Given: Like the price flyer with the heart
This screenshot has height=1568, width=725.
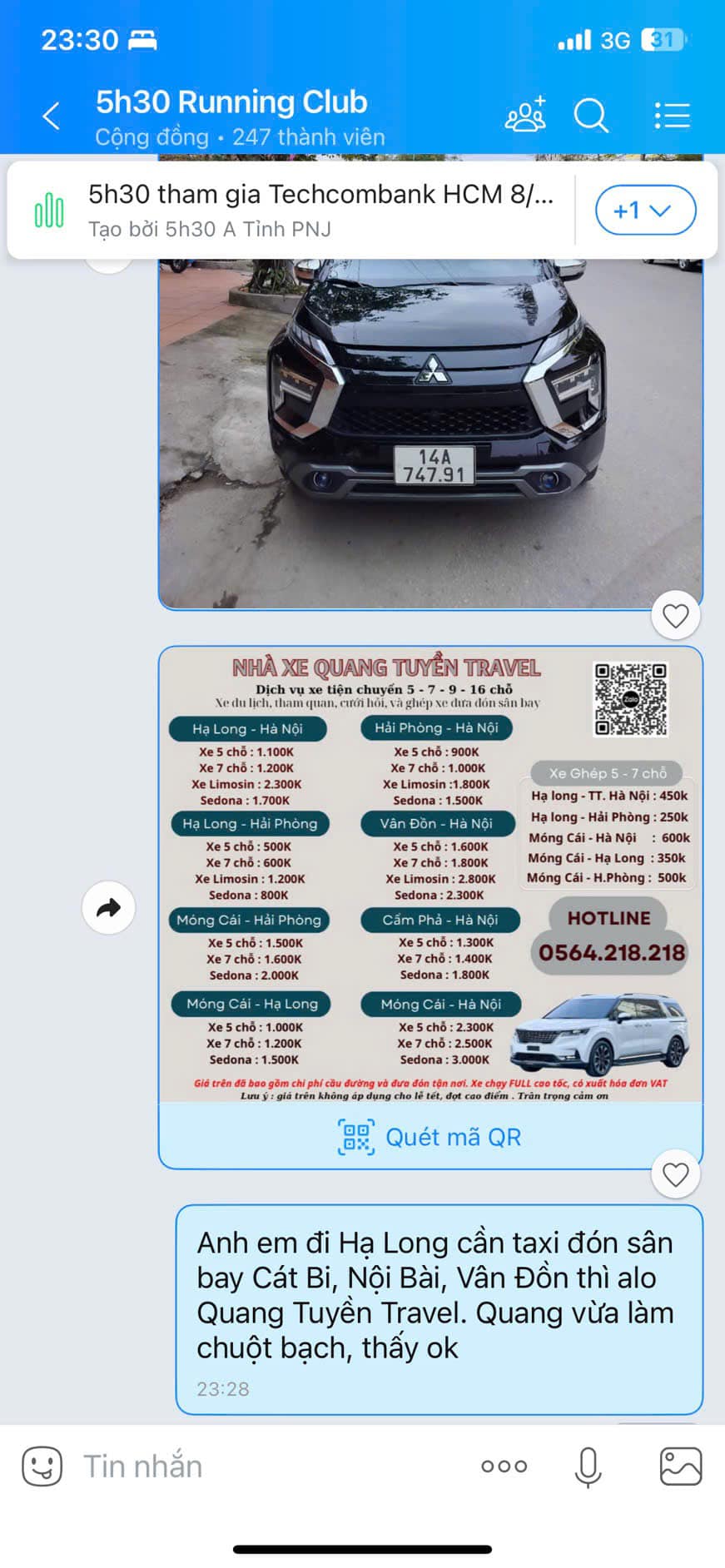Looking at the screenshot, I should pos(675,1174).
